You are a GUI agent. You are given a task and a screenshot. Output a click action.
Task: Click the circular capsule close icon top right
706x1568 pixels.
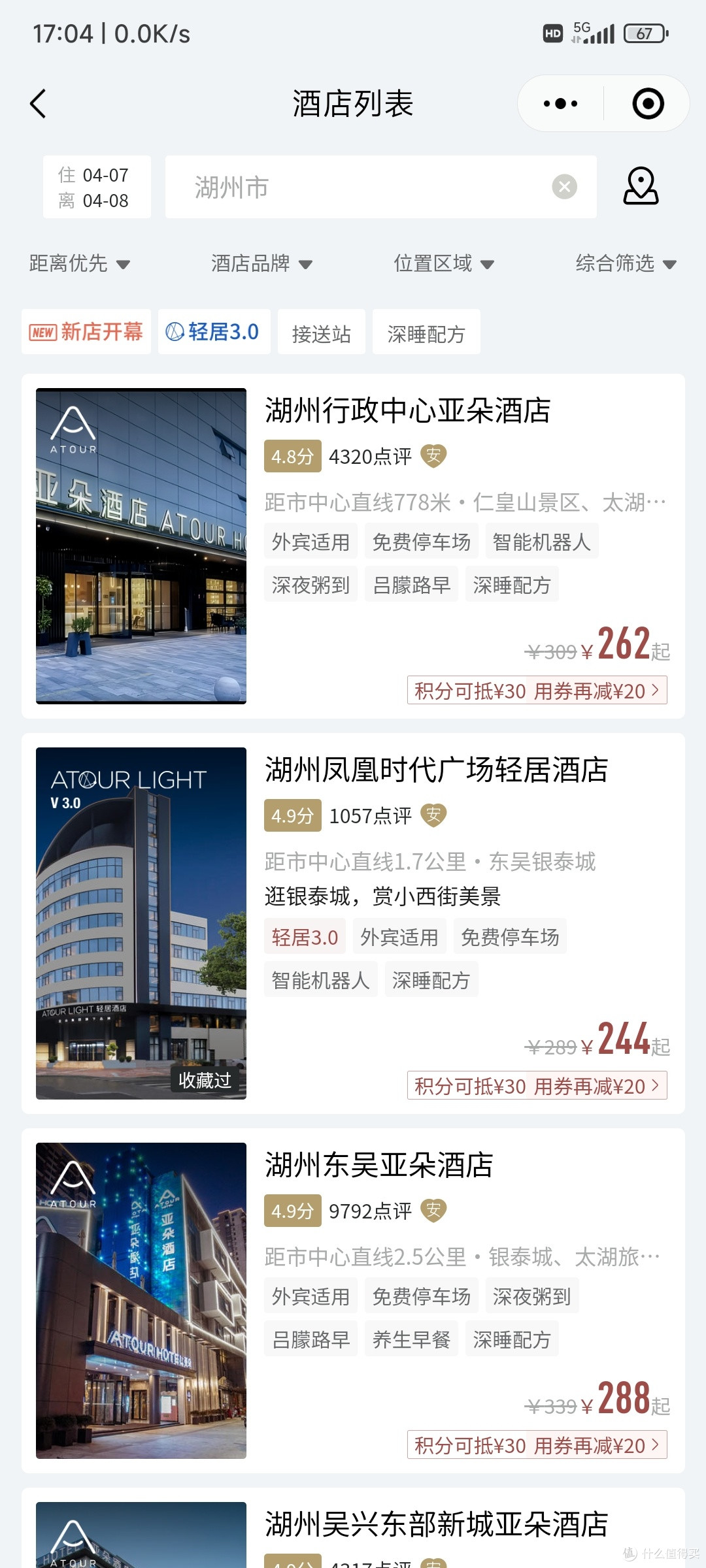pyautogui.click(x=647, y=103)
